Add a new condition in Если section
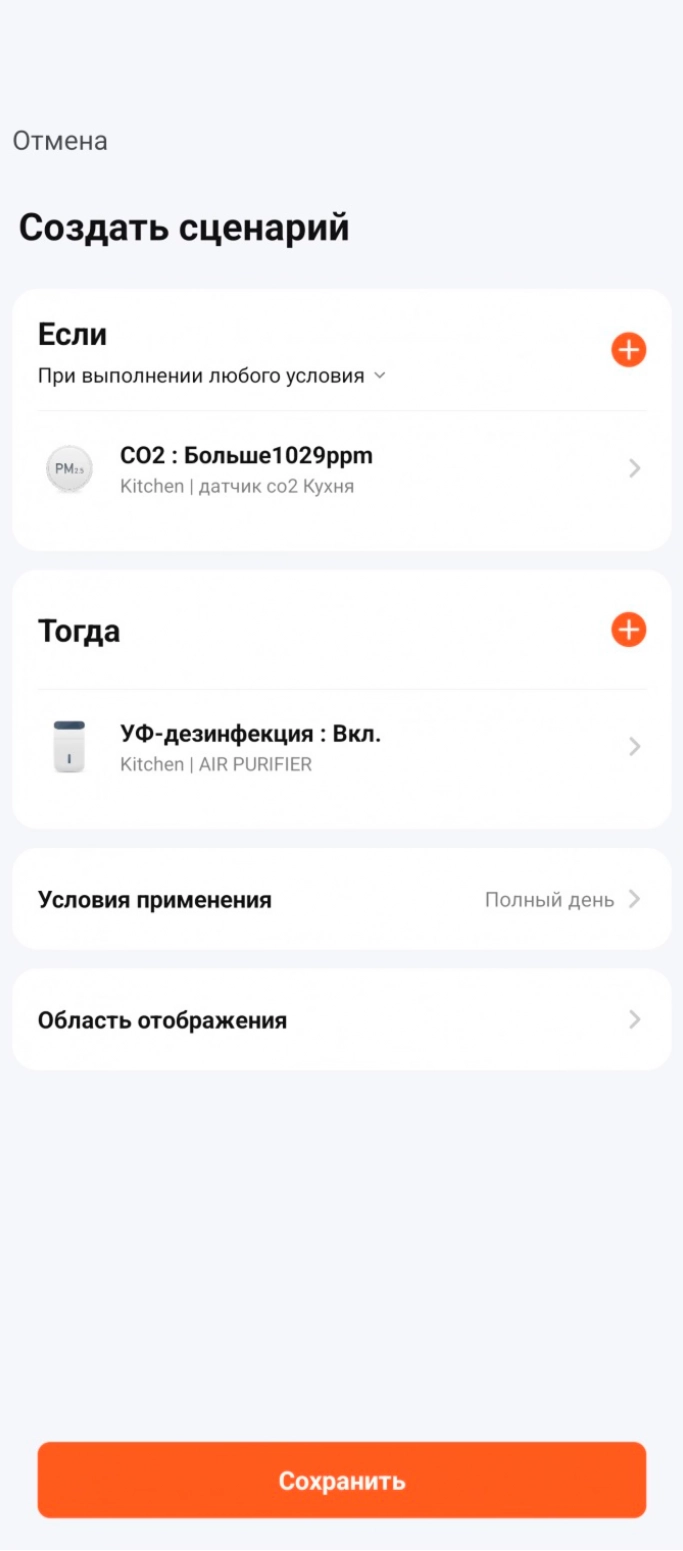The height and width of the screenshot is (1551, 683). pyautogui.click(x=628, y=350)
